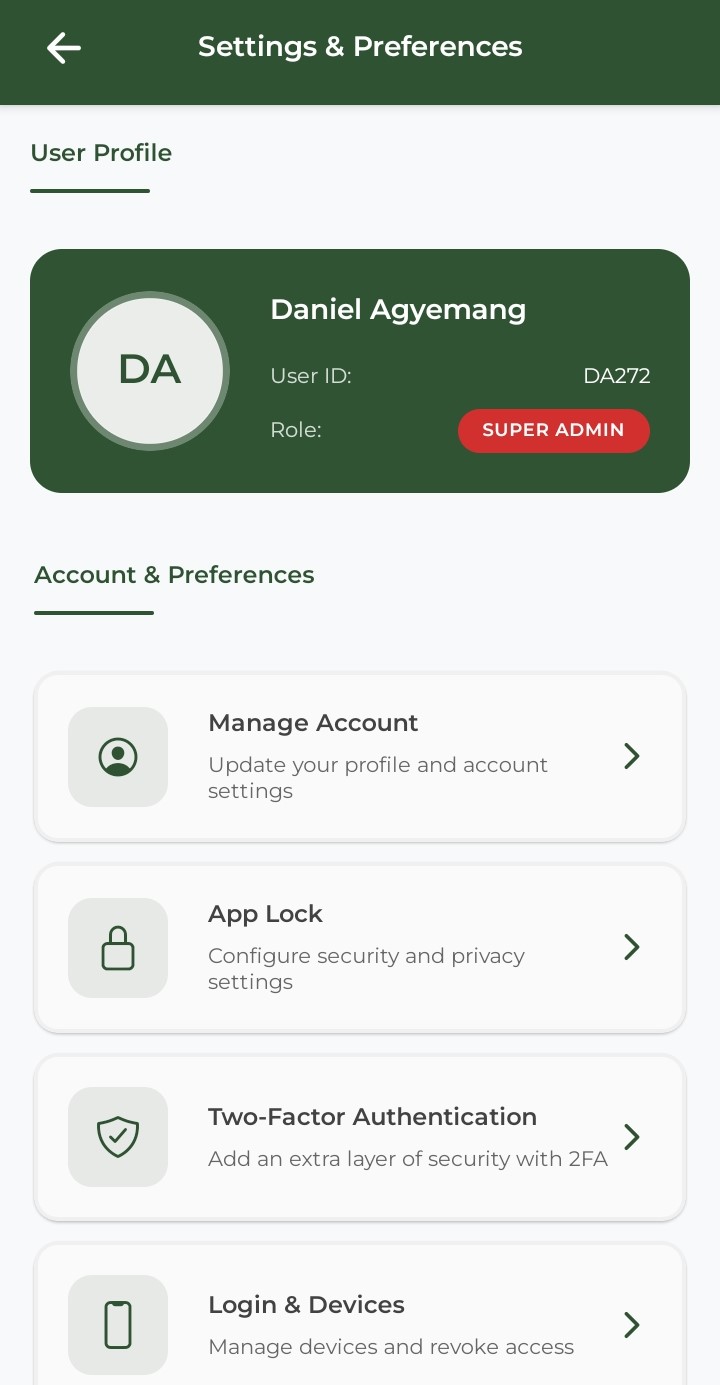
Task: Go back using the header arrow
Action: point(63,47)
